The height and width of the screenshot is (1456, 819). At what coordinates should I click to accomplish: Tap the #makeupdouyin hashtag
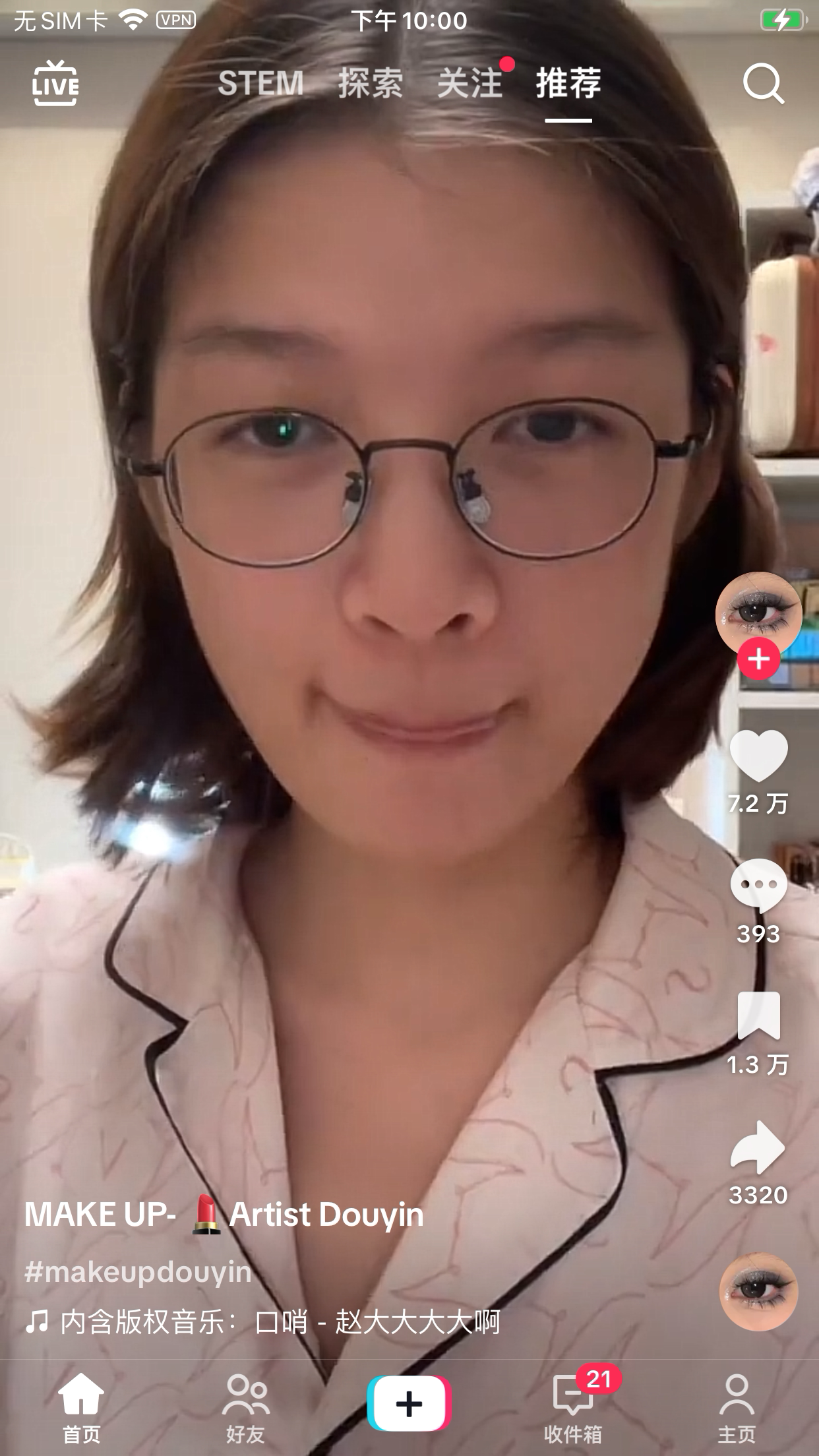[x=138, y=1271]
